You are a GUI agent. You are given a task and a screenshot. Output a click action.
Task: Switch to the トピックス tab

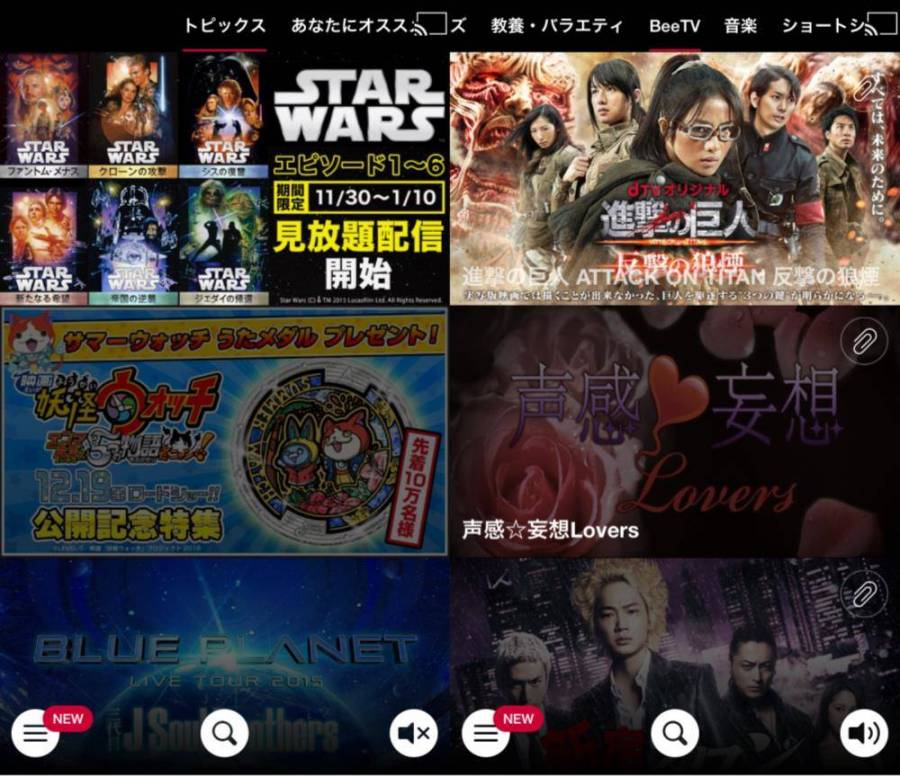(224, 25)
